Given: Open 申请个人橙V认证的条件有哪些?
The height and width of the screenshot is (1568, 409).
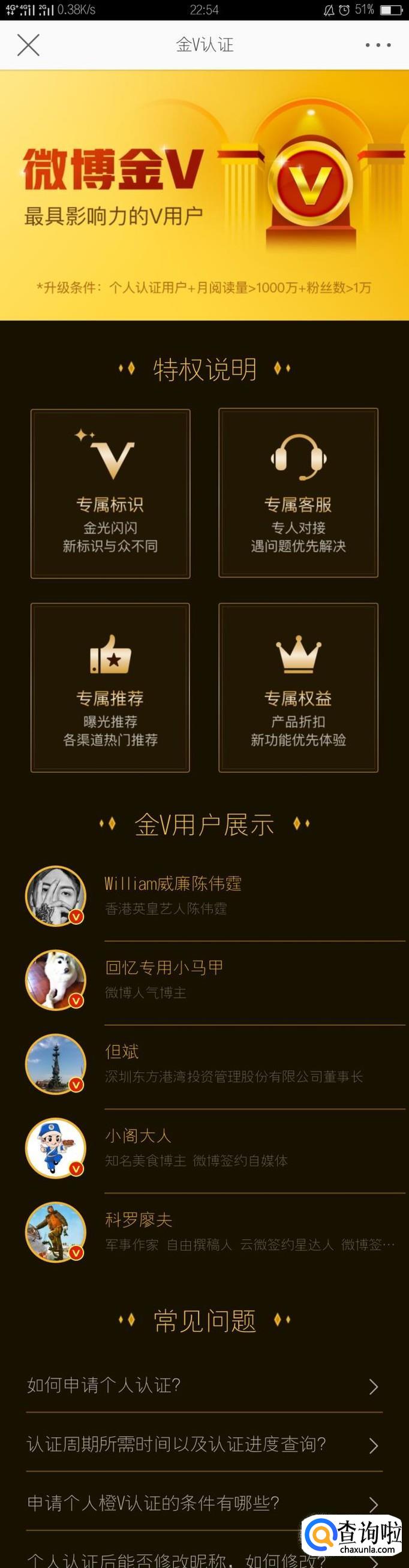Looking at the screenshot, I should 204,1502.
